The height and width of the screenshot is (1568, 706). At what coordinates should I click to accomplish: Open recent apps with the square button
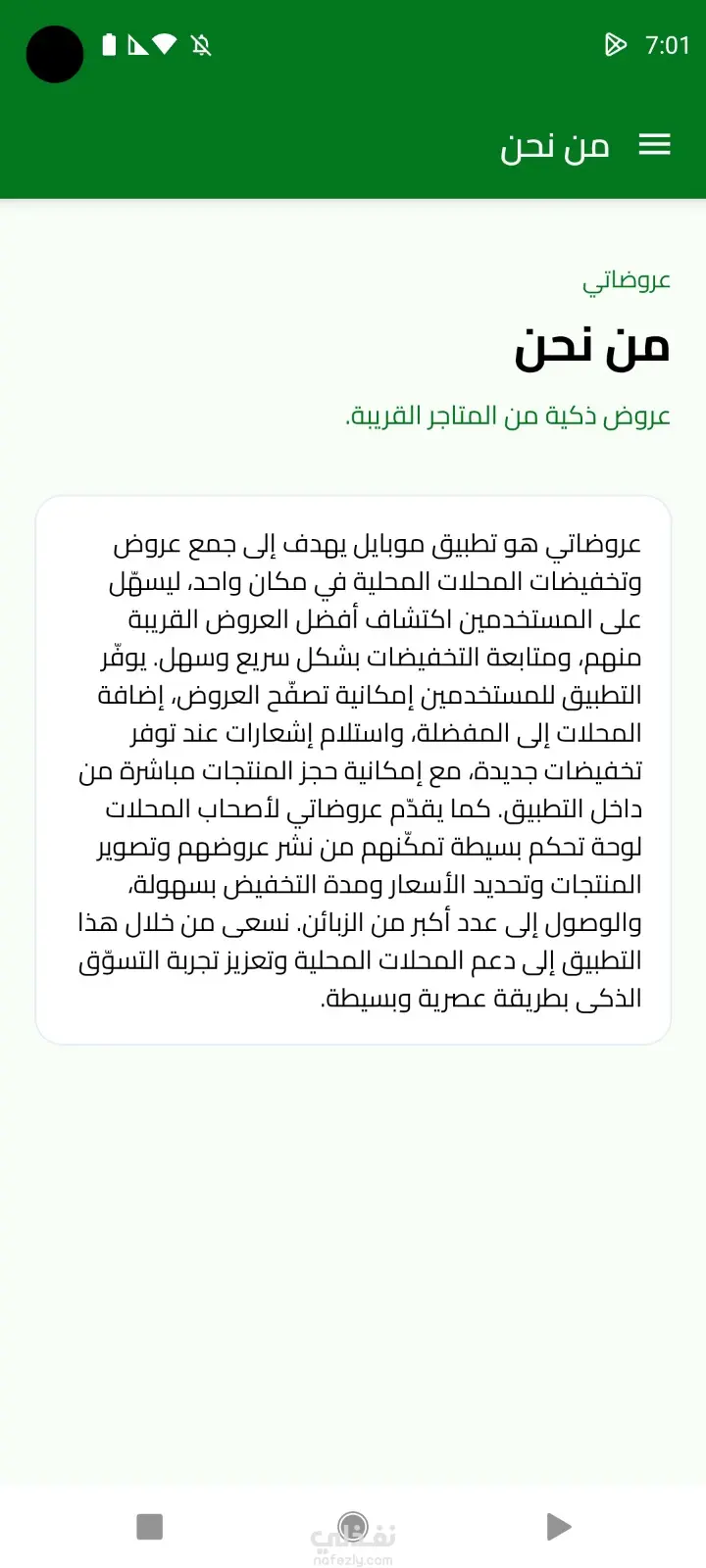coord(149,1526)
